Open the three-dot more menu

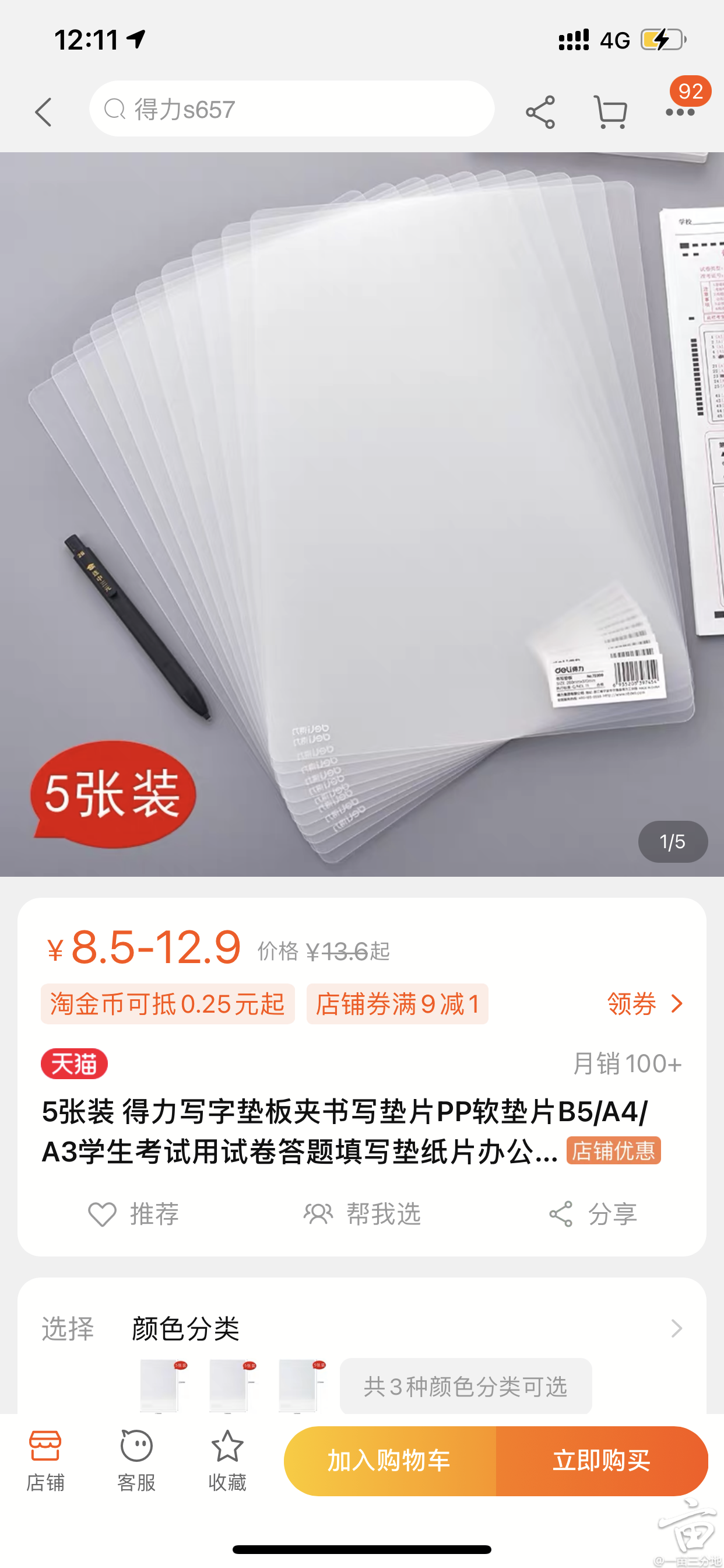coord(680,112)
